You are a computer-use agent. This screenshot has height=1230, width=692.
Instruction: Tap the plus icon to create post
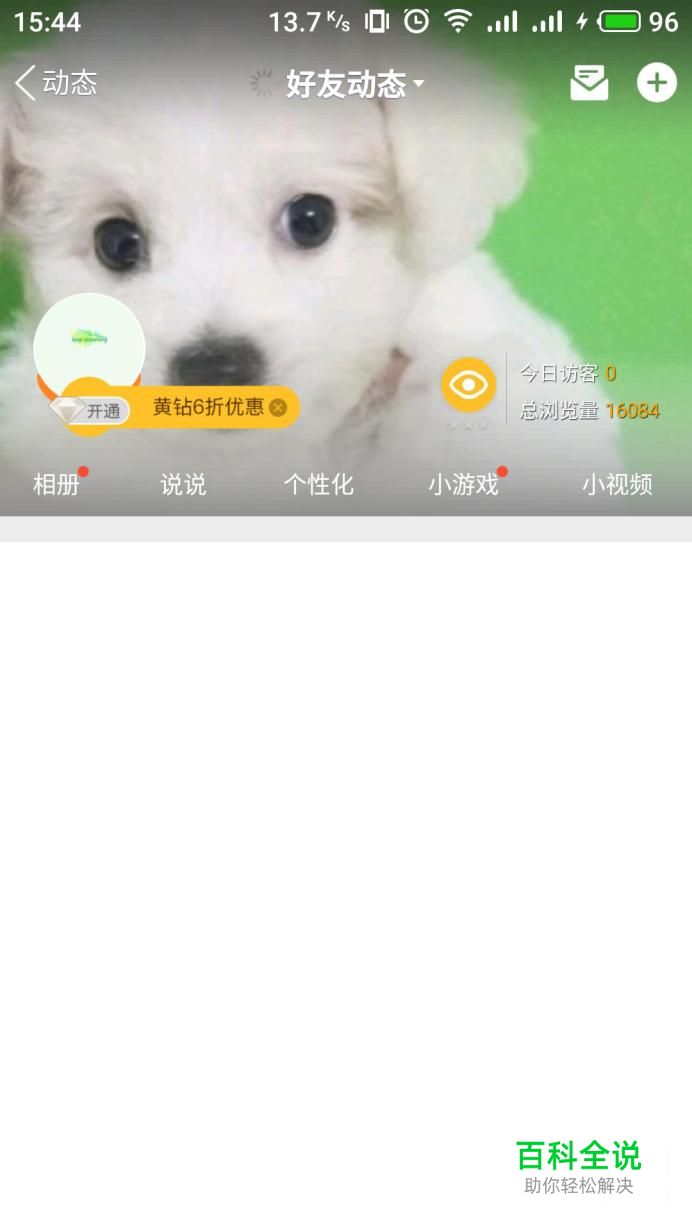click(657, 83)
